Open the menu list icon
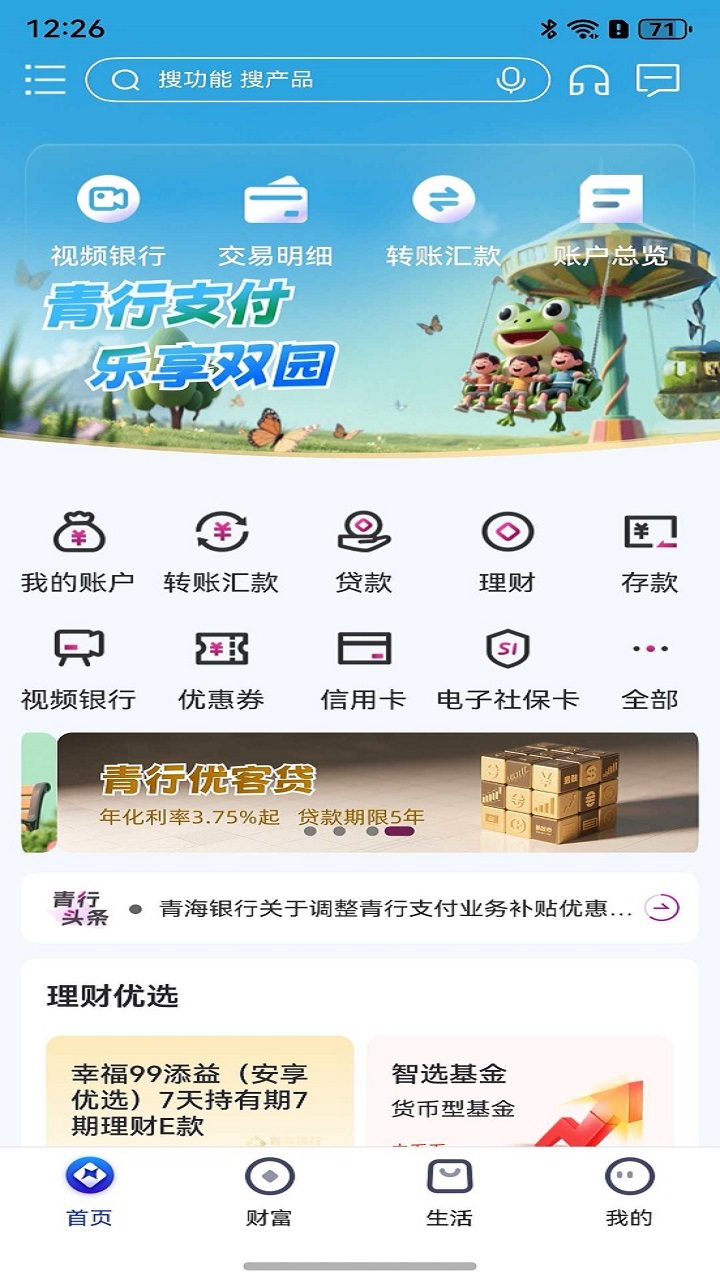Screen dimensions: 720x1280 click(45, 80)
